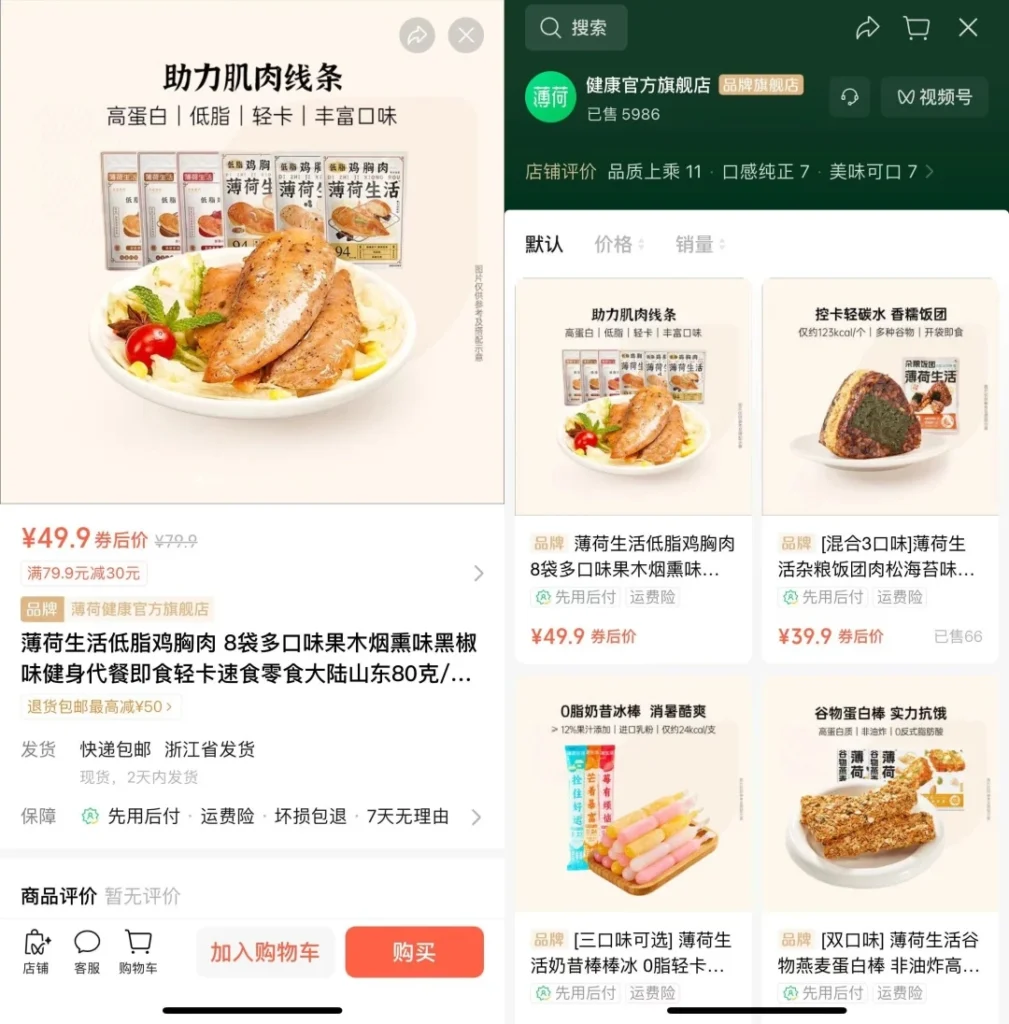Open the store's 视频号 channel
This screenshot has height=1024, width=1009.
(934, 97)
